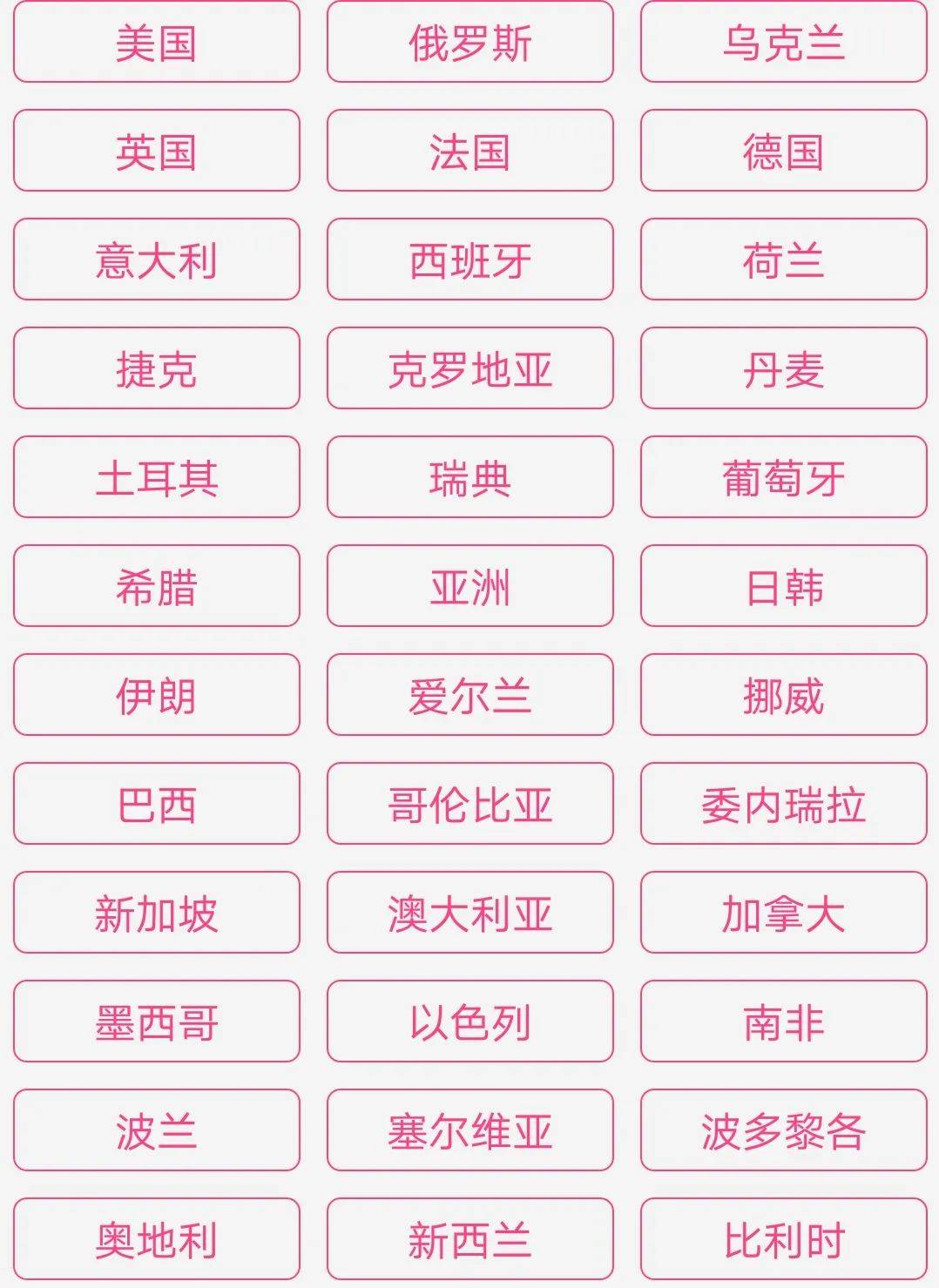The width and height of the screenshot is (939, 1288).
Task: Tap the 巴西 chip
Action: 157,804
